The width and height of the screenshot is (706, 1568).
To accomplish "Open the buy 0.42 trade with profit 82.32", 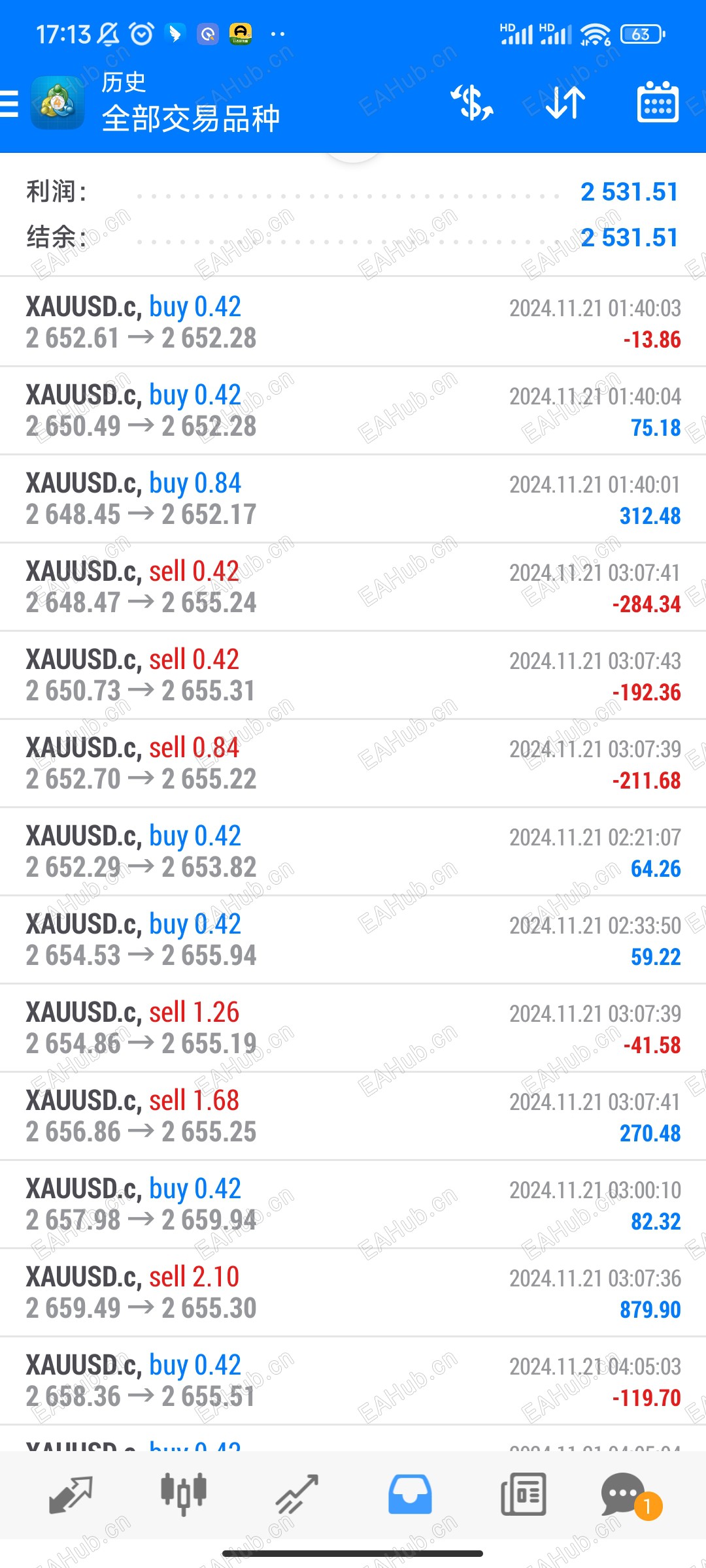I will click(x=353, y=1205).
